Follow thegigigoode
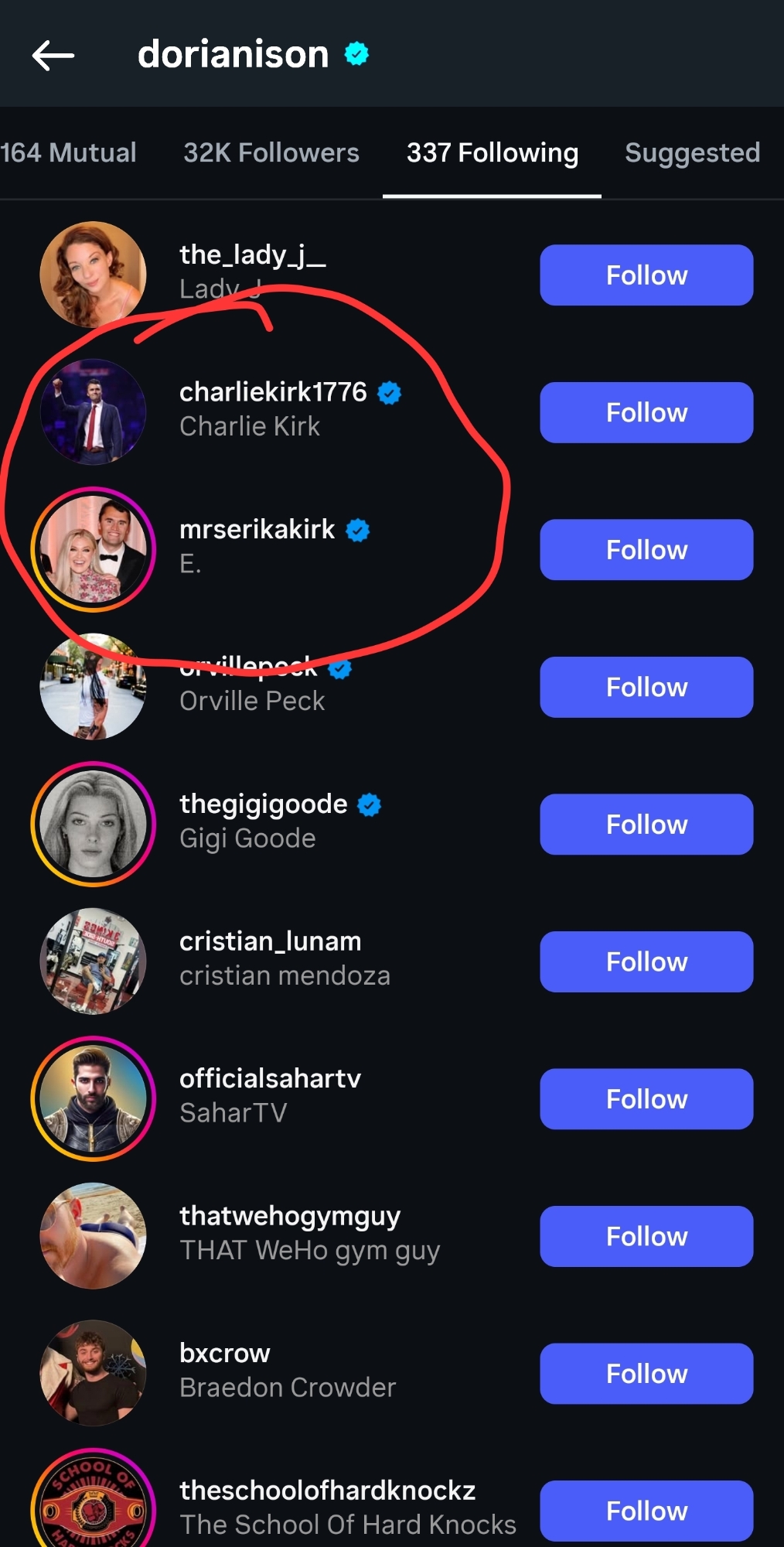Viewport: 784px width, 1547px height. [646, 825]
